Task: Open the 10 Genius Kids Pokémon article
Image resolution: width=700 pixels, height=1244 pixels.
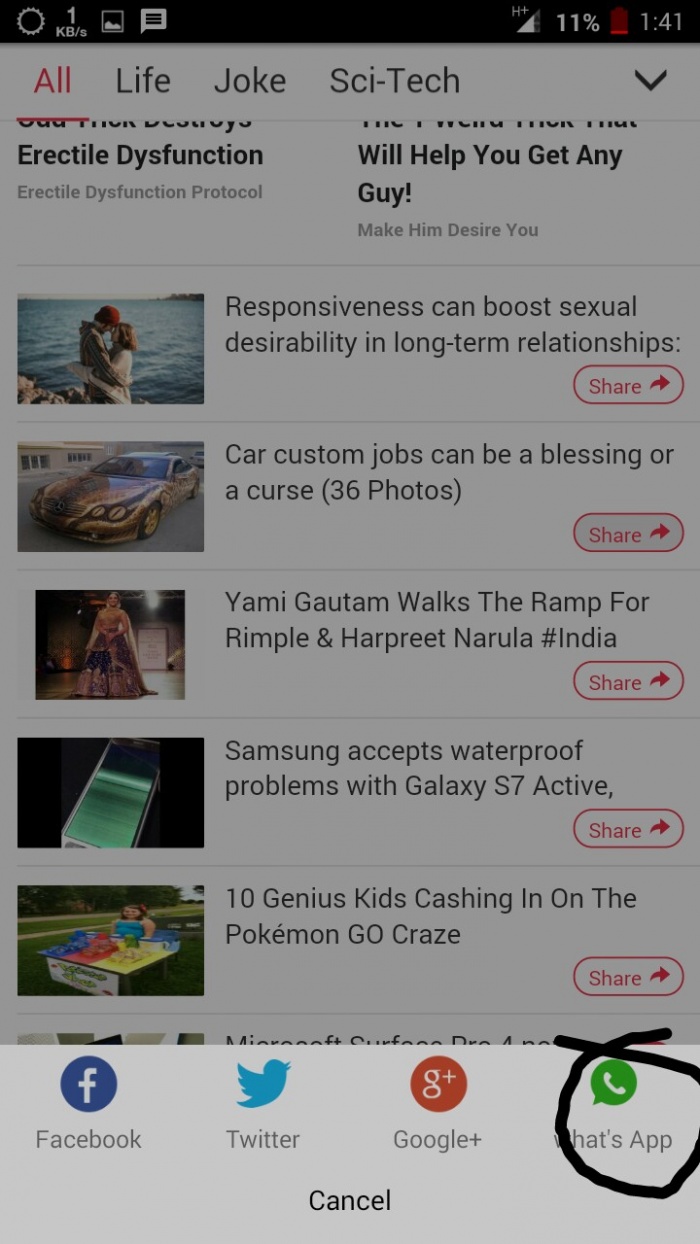Action: (430, 916)
